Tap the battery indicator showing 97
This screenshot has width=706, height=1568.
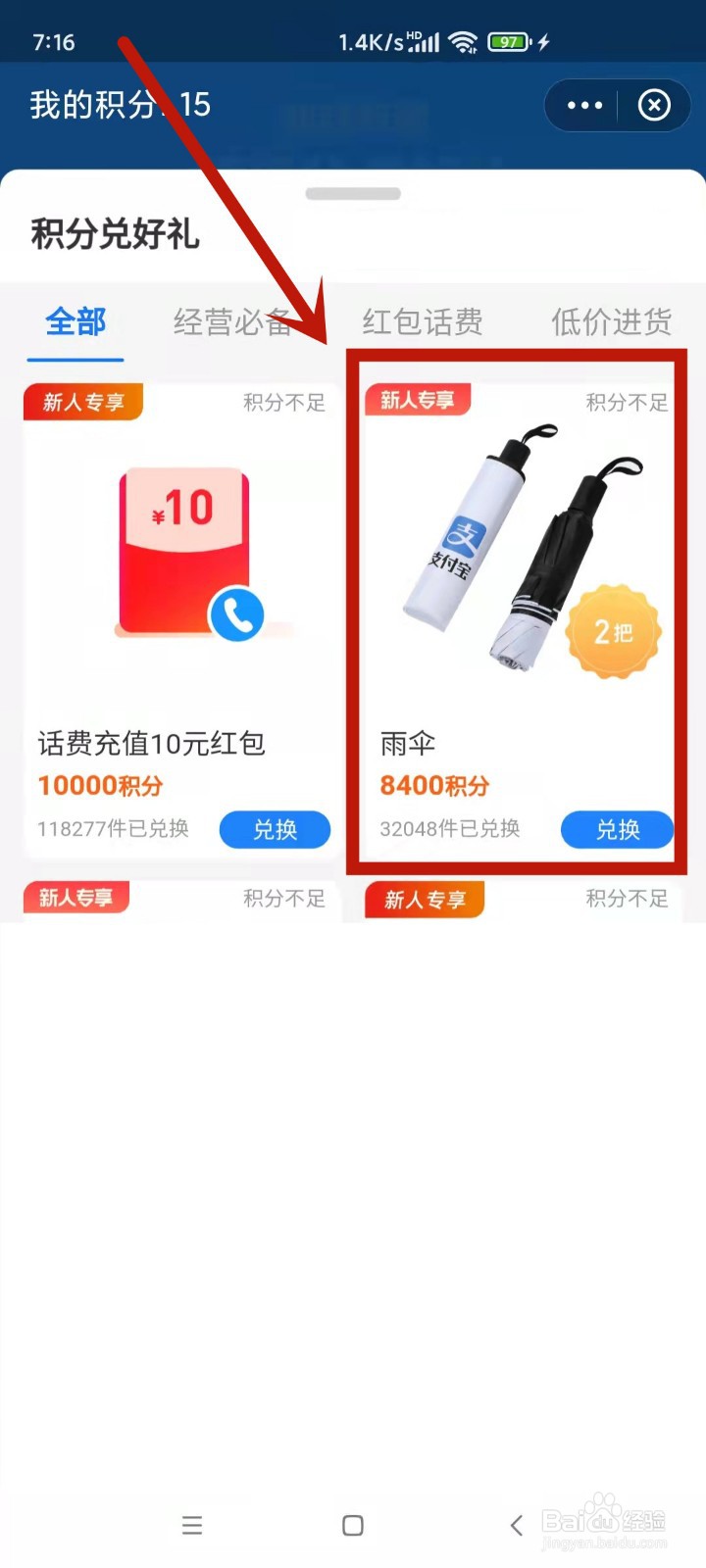tap(509, 43)
